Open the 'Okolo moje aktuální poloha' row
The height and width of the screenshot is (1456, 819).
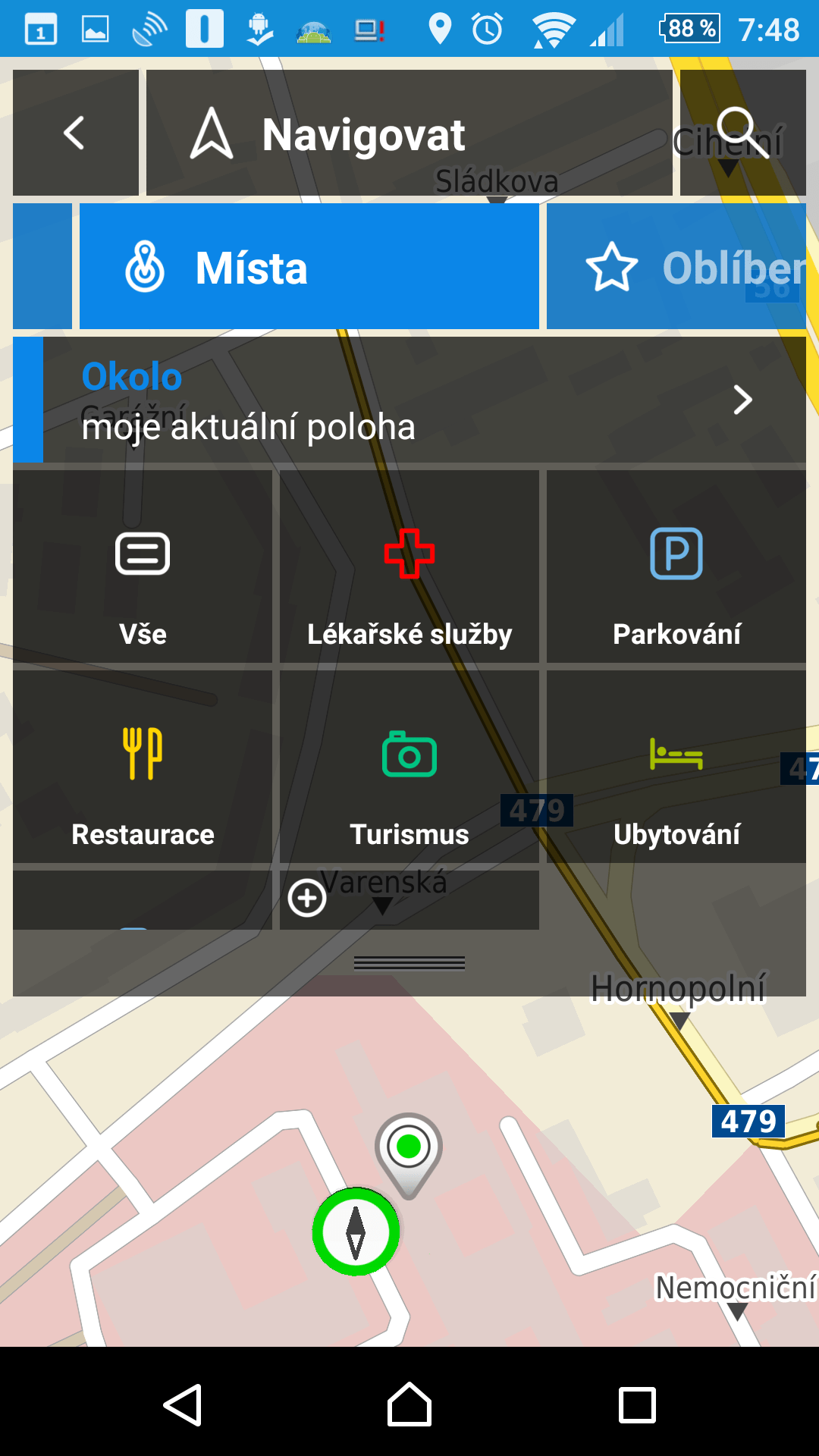[409, 400]
